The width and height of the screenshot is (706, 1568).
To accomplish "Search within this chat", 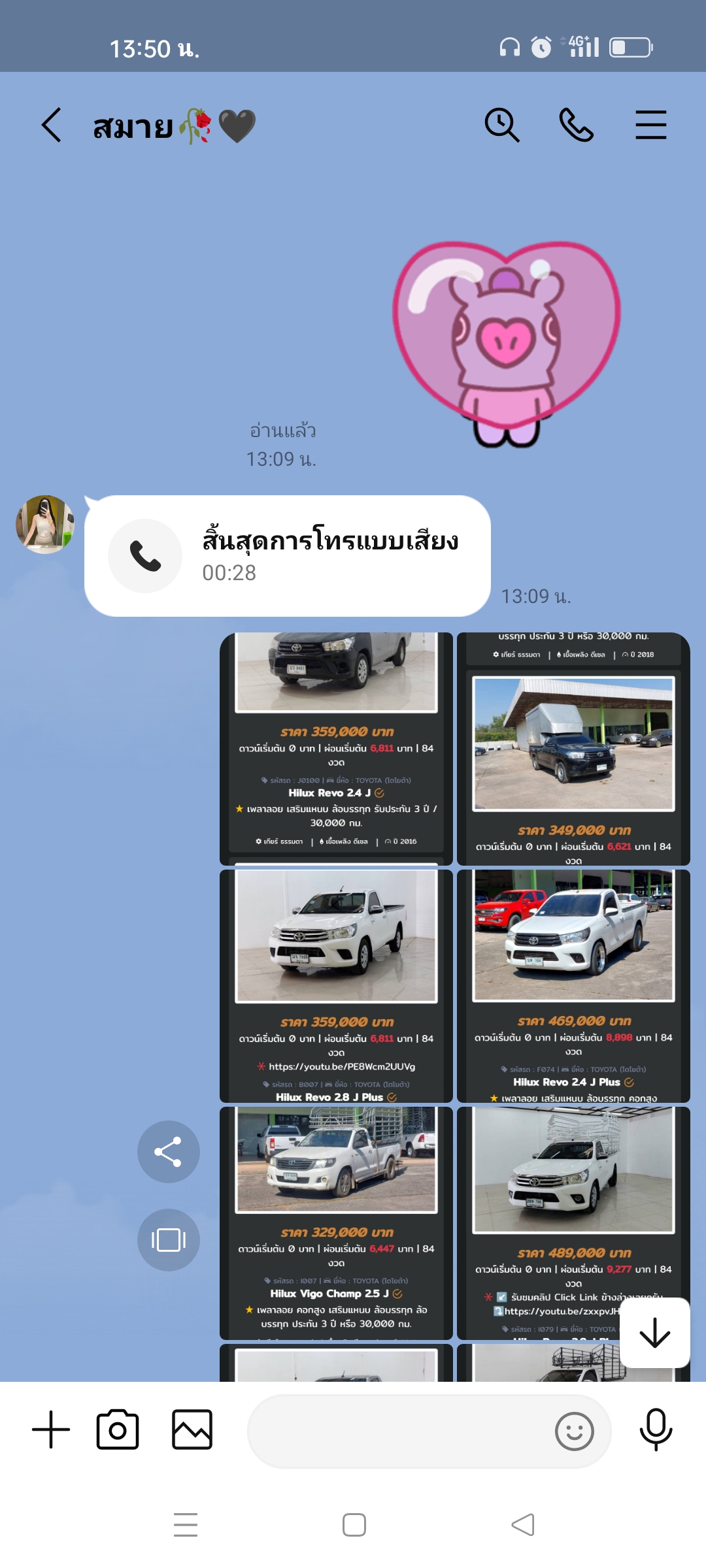I will pos(501,125).
